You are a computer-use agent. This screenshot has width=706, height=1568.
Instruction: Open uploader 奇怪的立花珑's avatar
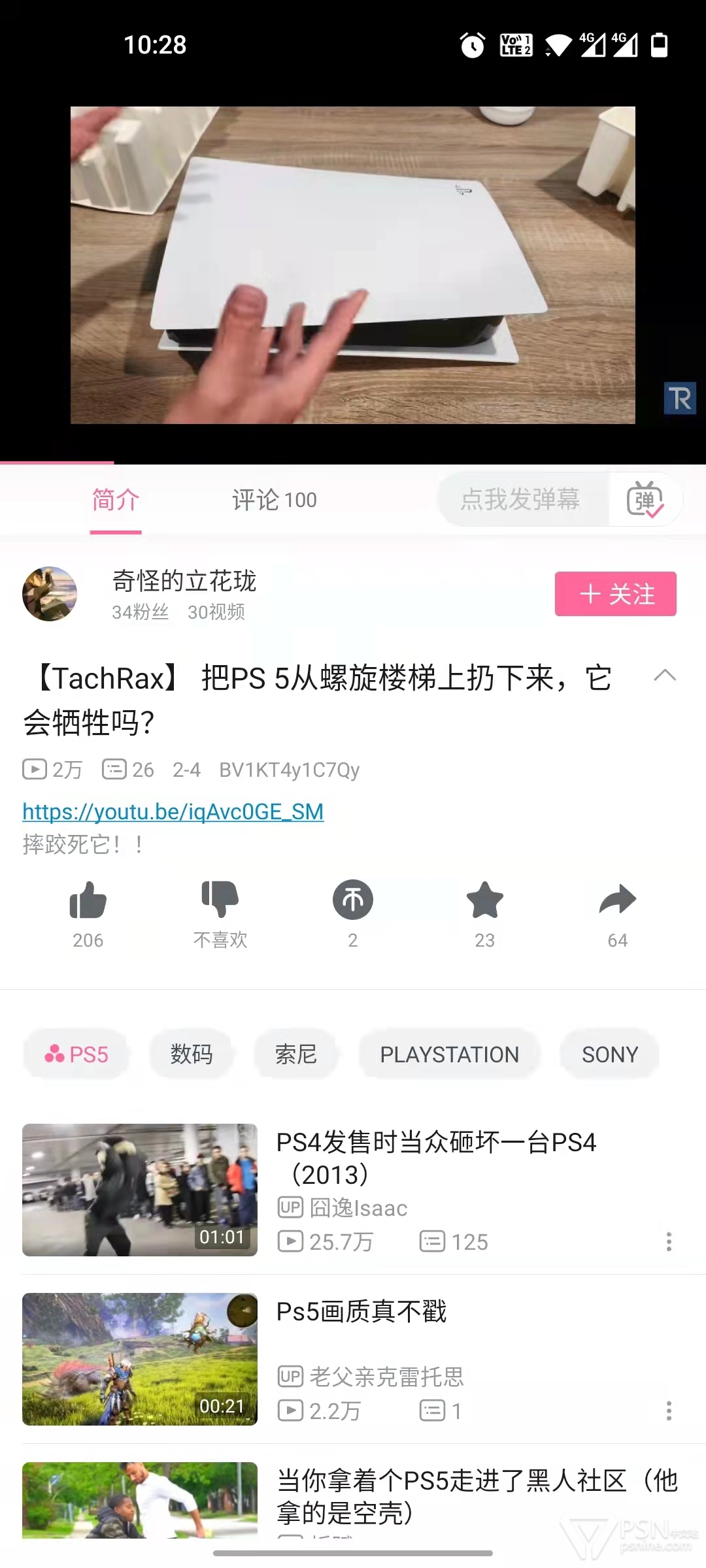(x=50, y=594)
